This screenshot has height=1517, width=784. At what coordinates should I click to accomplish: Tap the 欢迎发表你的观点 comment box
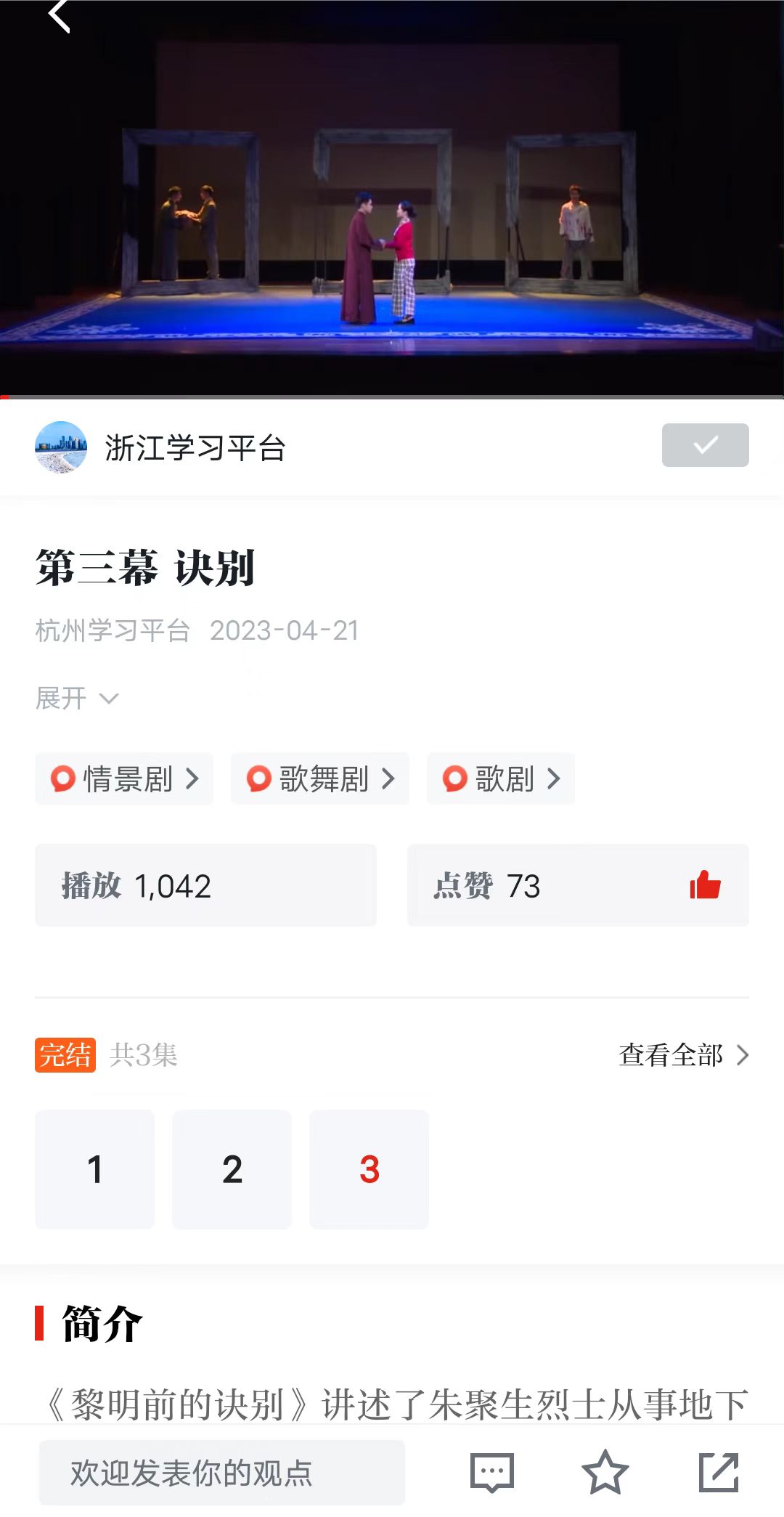click(222, 1473)
